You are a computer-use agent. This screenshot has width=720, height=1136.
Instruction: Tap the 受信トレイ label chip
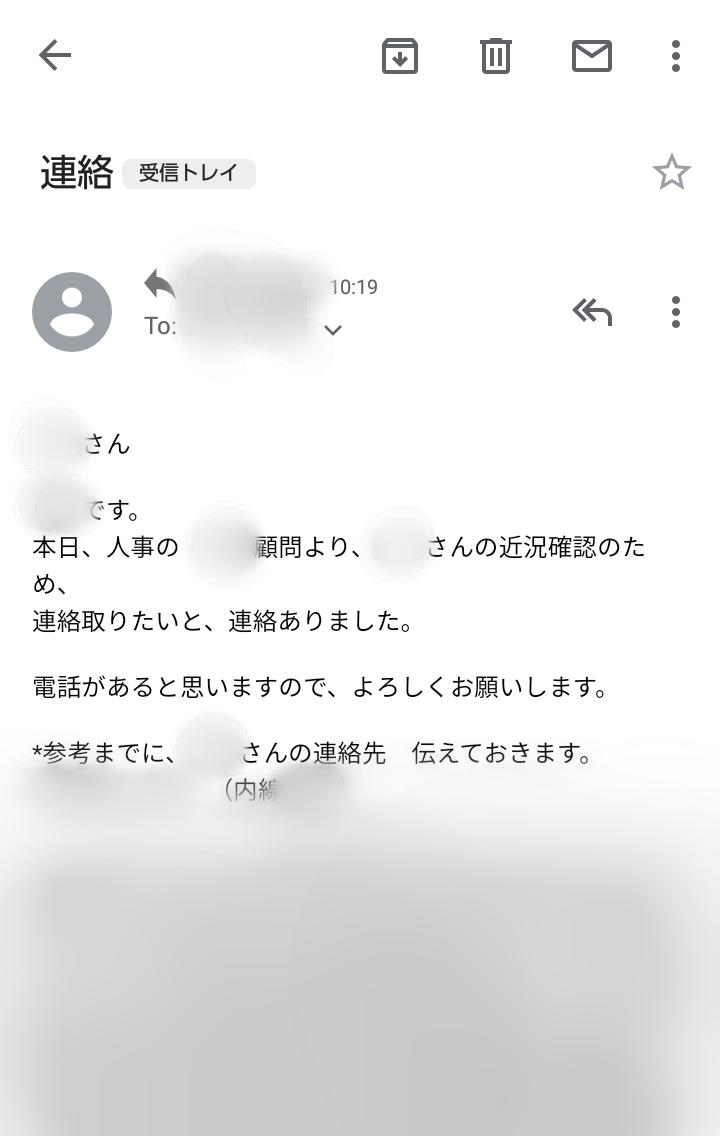point(189,173)
